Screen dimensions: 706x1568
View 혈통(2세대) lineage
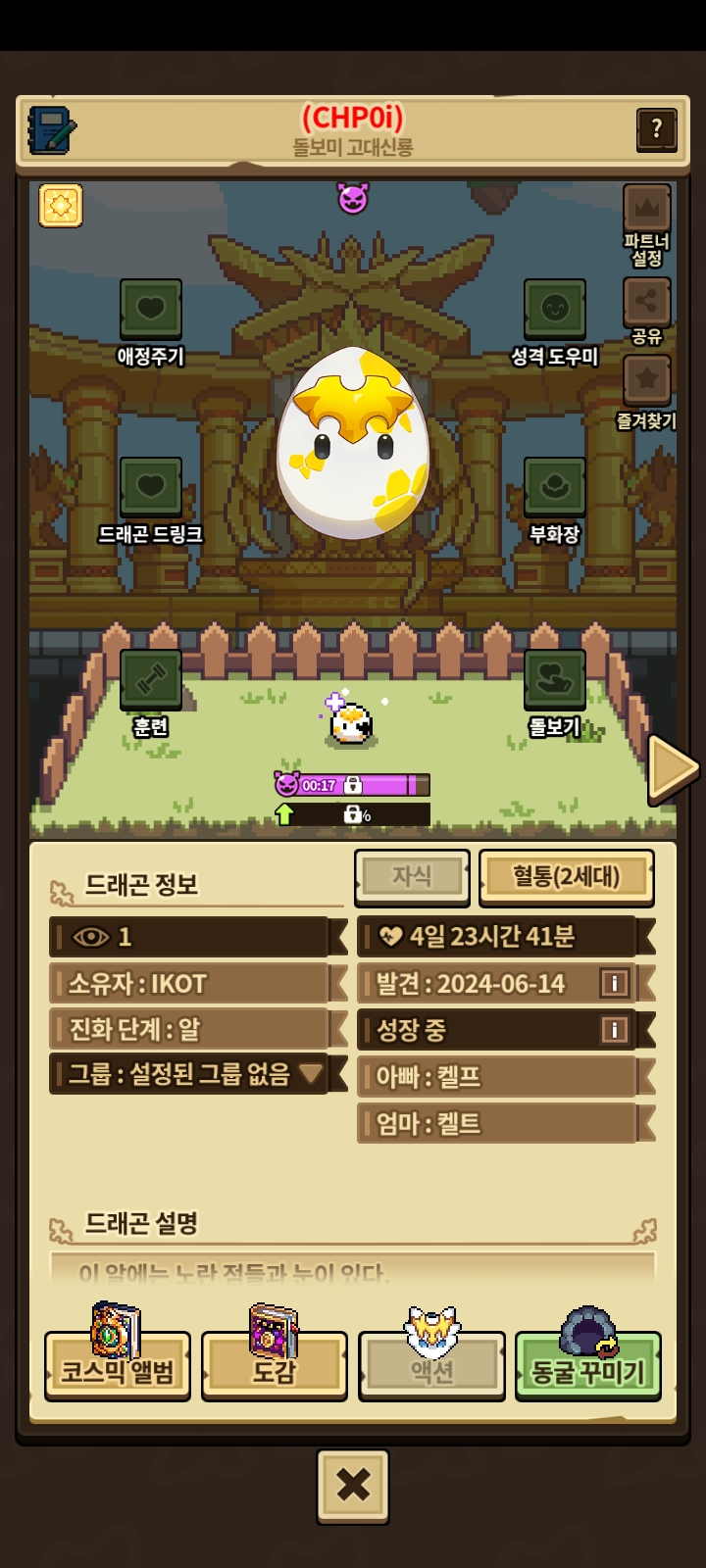pos(566,876)
